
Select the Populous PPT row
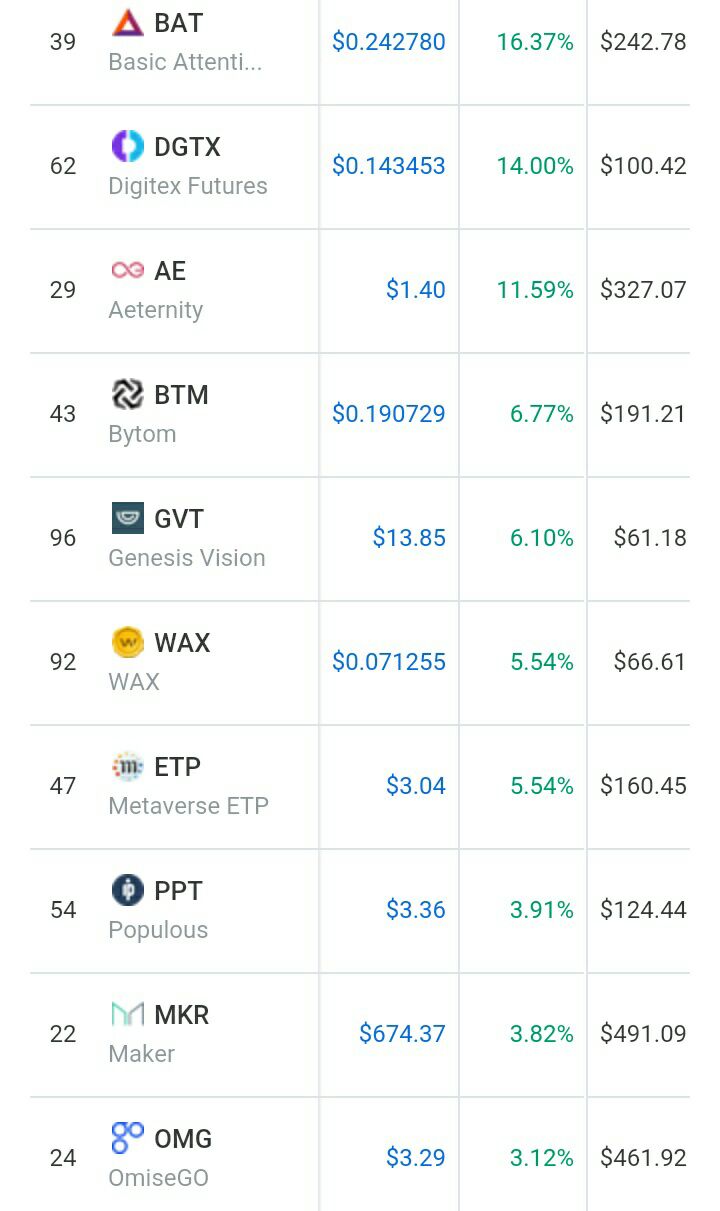pos(360,911)
